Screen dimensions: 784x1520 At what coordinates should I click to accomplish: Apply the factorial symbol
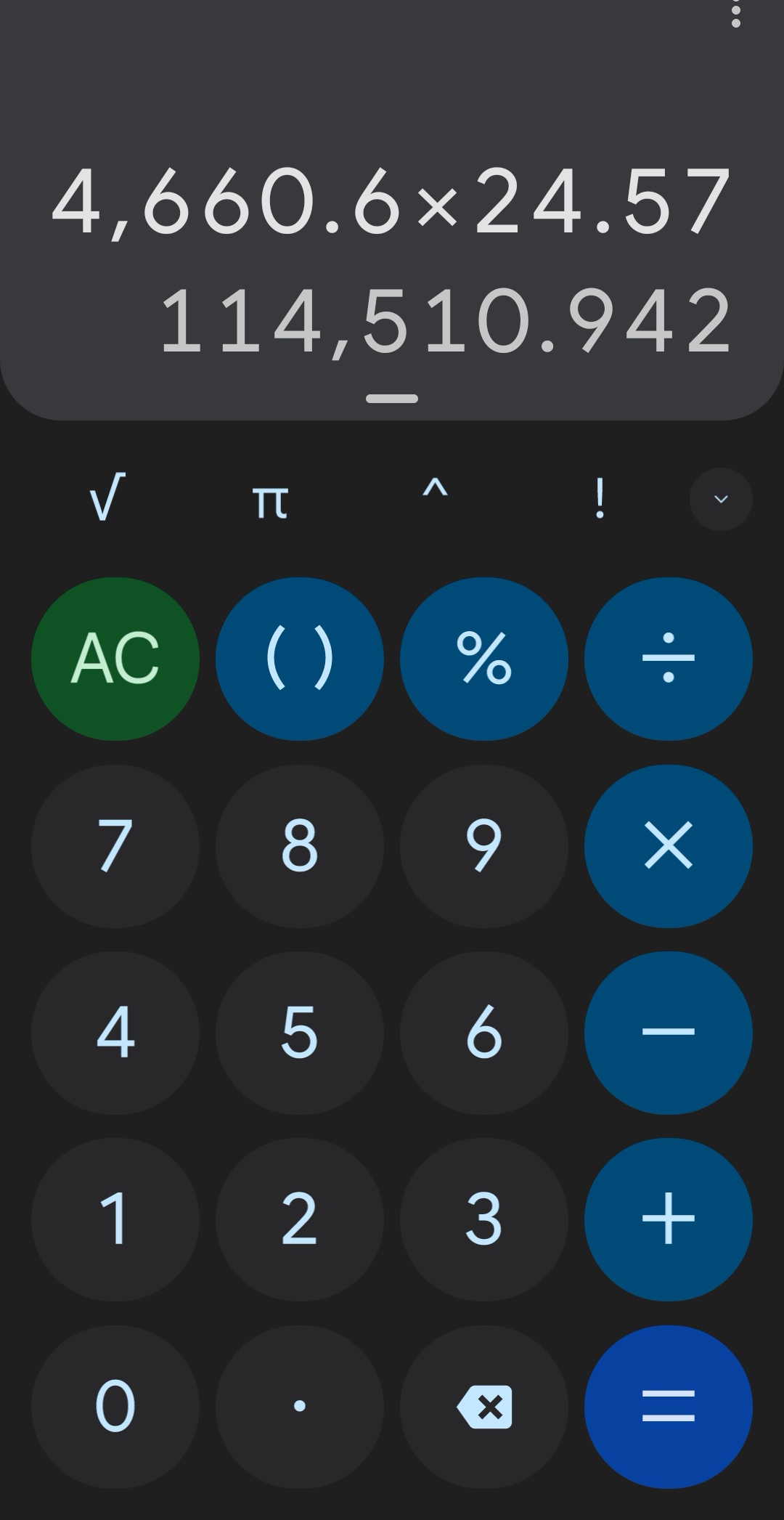(600, 498)
